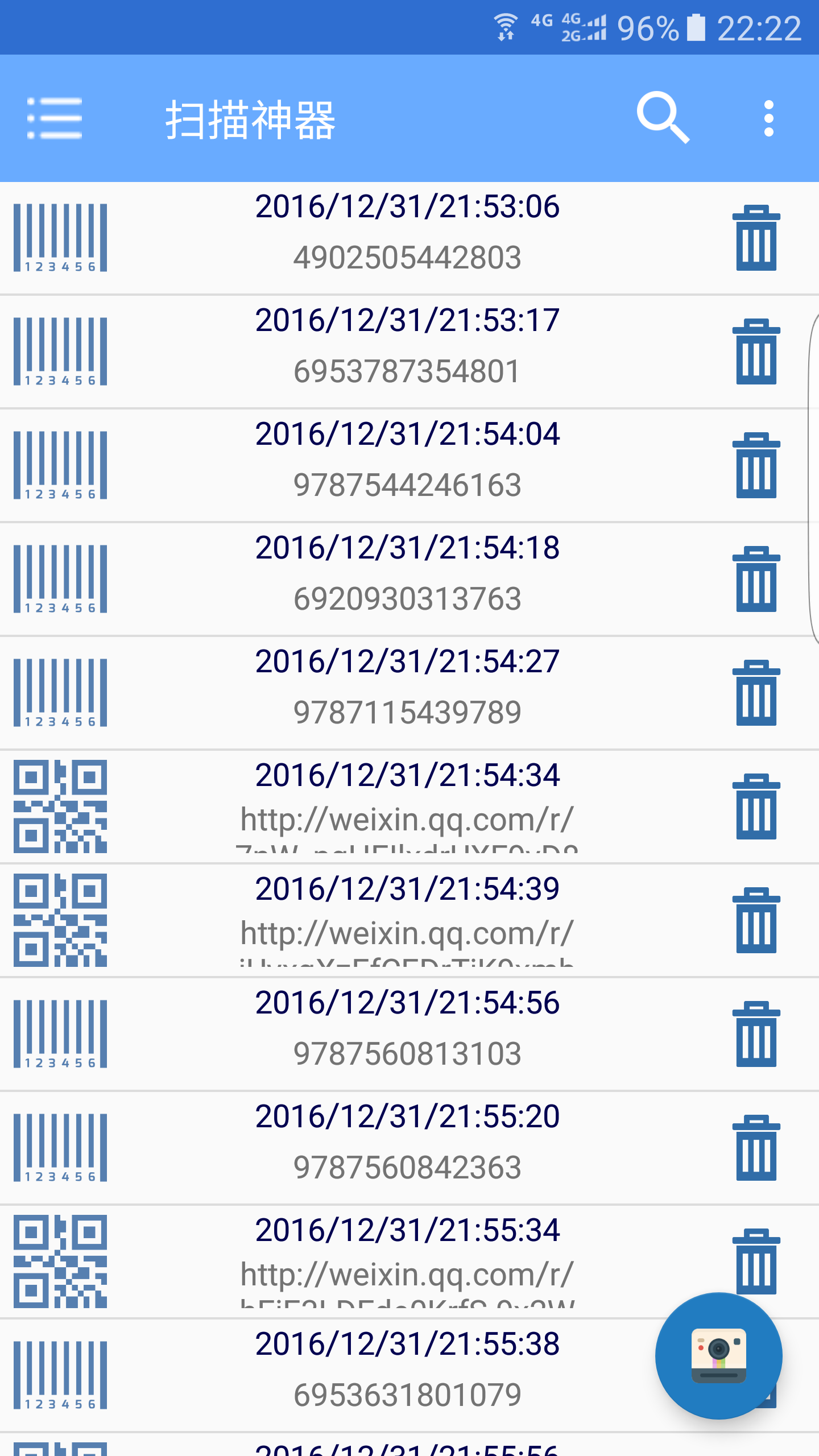Open the weixin QR scan from 21:55:34
The width and height of the screenshot is (819, 1456).
407,1261
